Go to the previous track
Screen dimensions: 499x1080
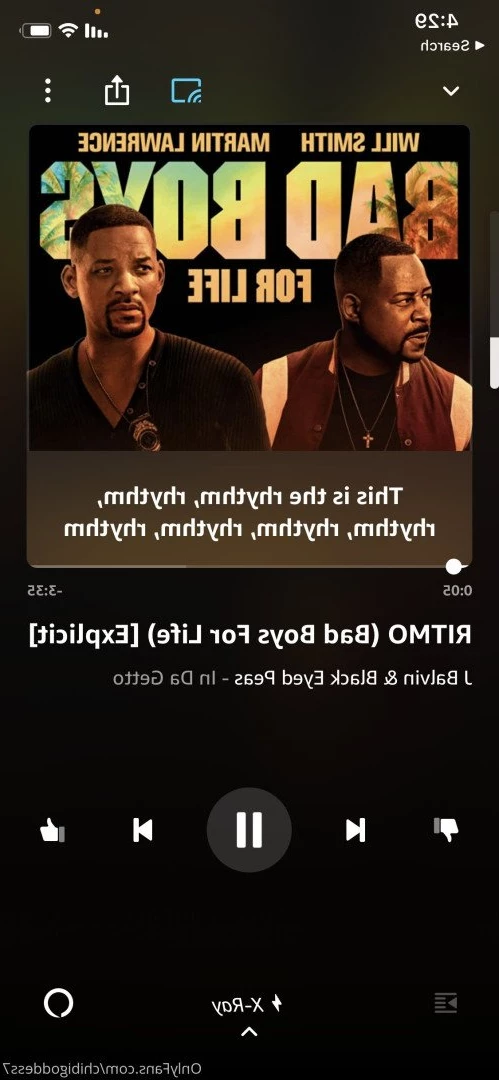click(x=143, y=830)
